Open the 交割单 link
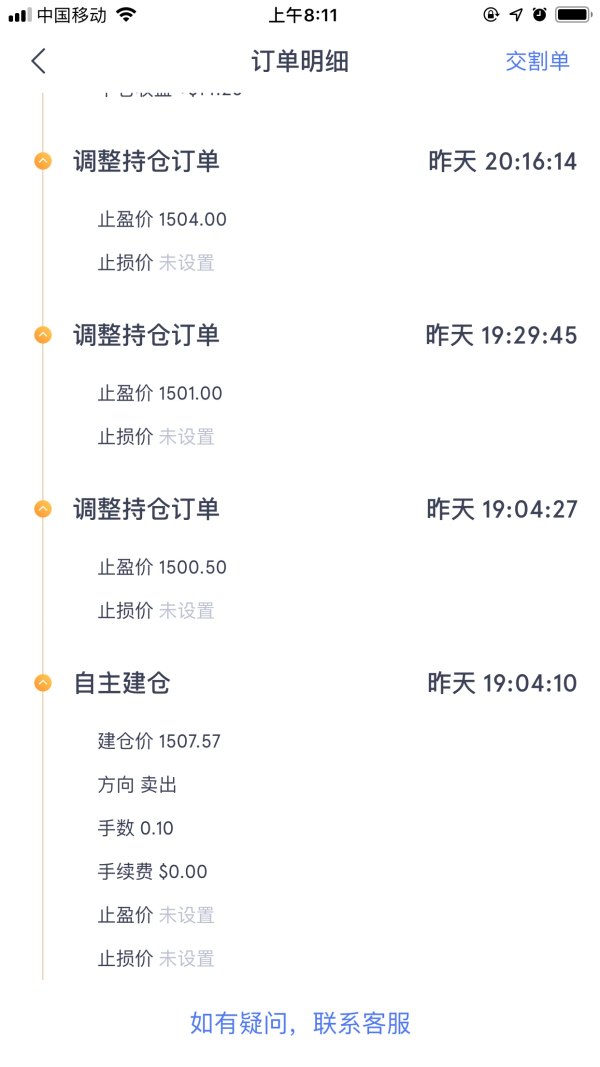Image resolution: width=600 pixels, height=1067 pixels. 537,61
